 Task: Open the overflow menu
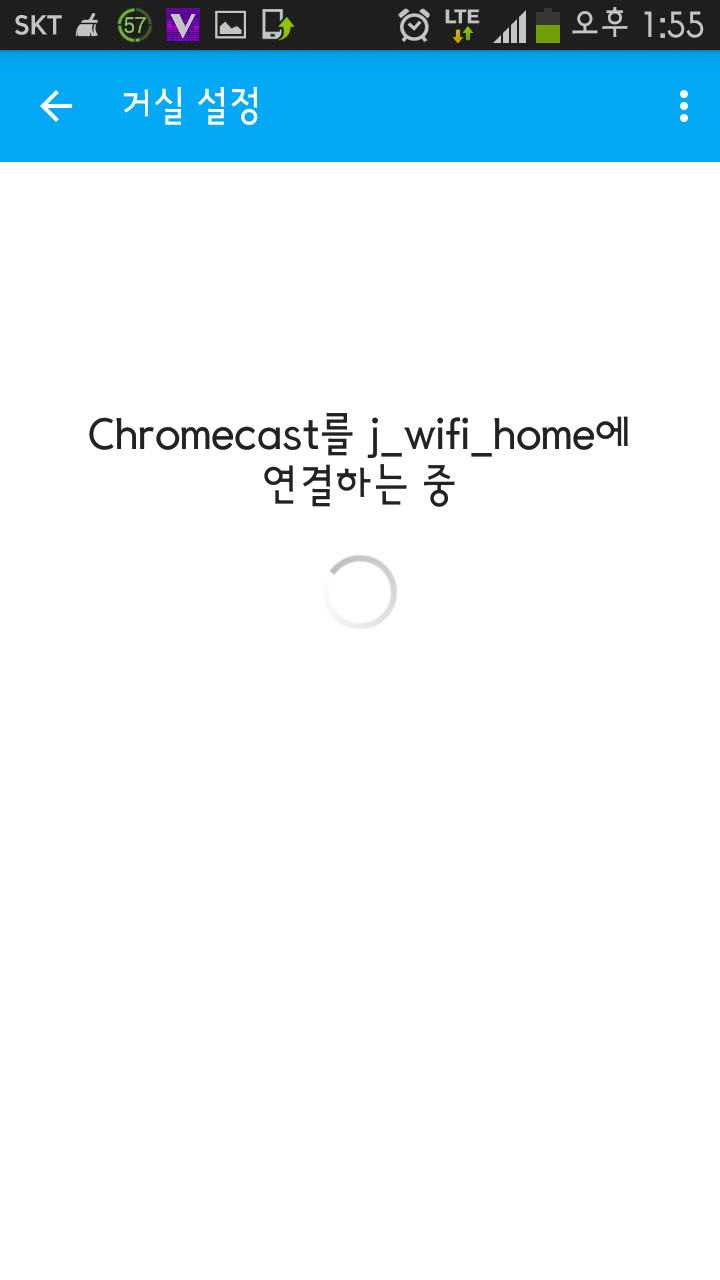(x=683, y=106)
